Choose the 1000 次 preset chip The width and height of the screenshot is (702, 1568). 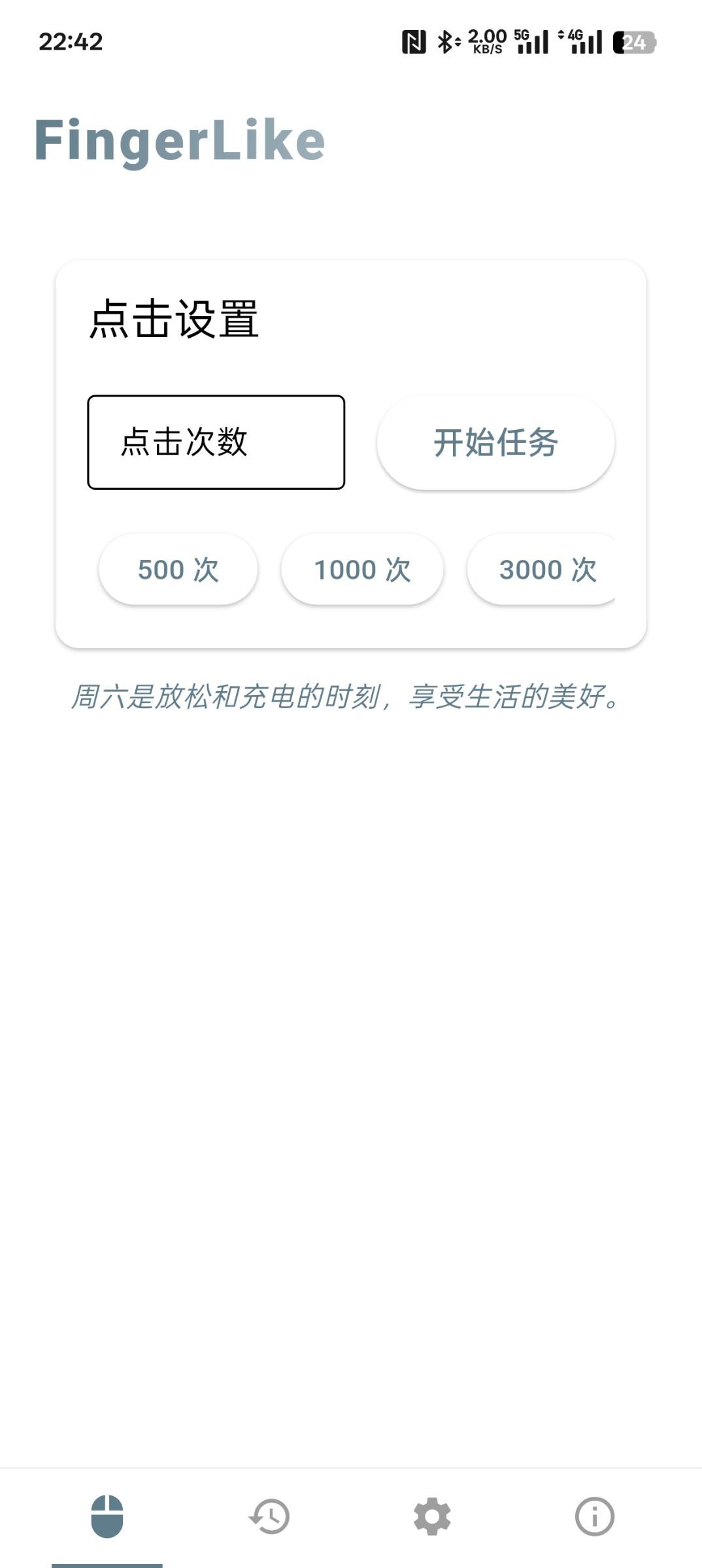[x=362, y=570]
